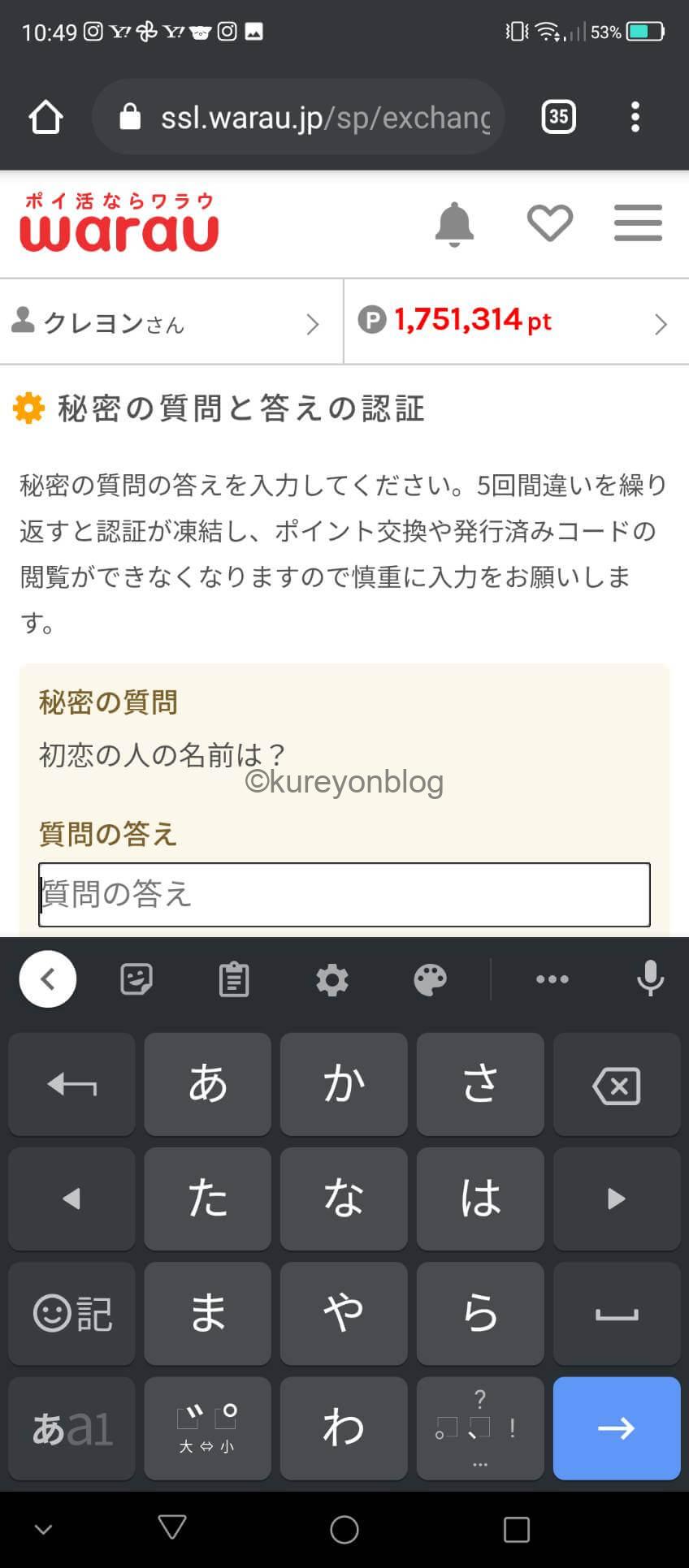689x1568 pixels.
Task: Open the hamburger menu
Action: 638,223
